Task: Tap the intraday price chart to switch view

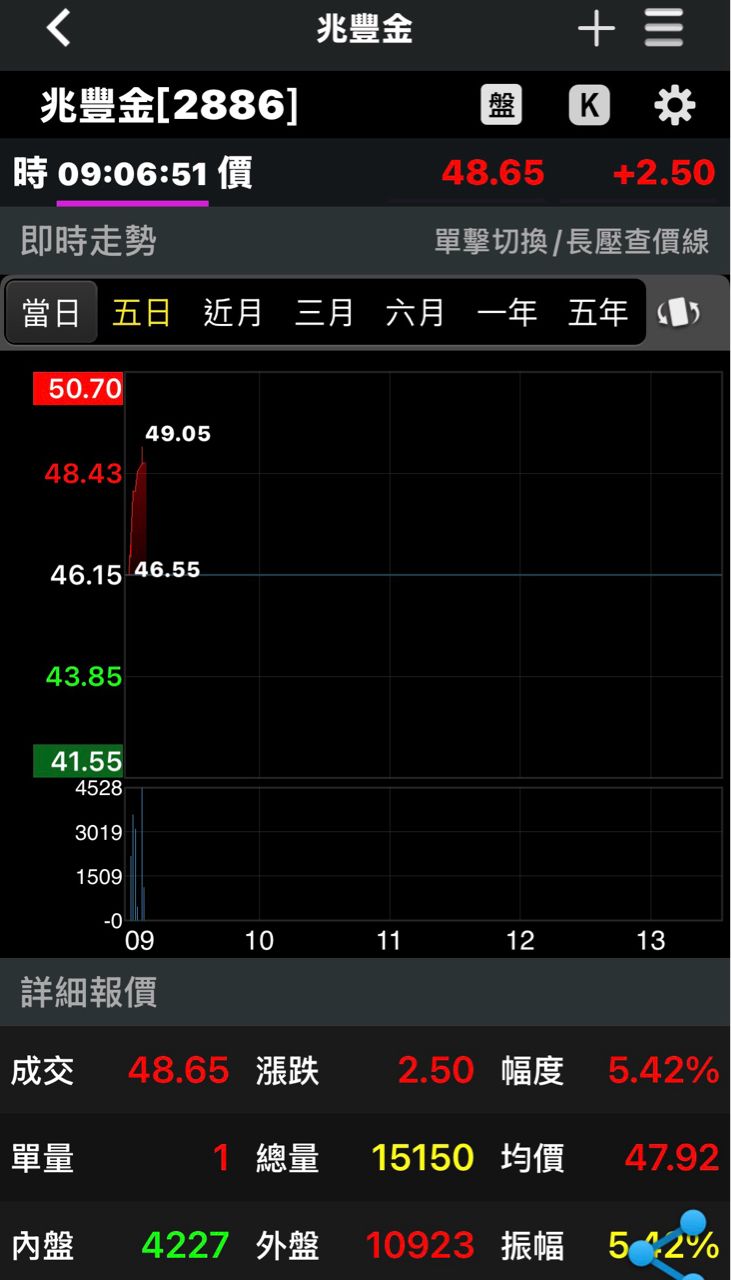Action: (x=423, y=575)
